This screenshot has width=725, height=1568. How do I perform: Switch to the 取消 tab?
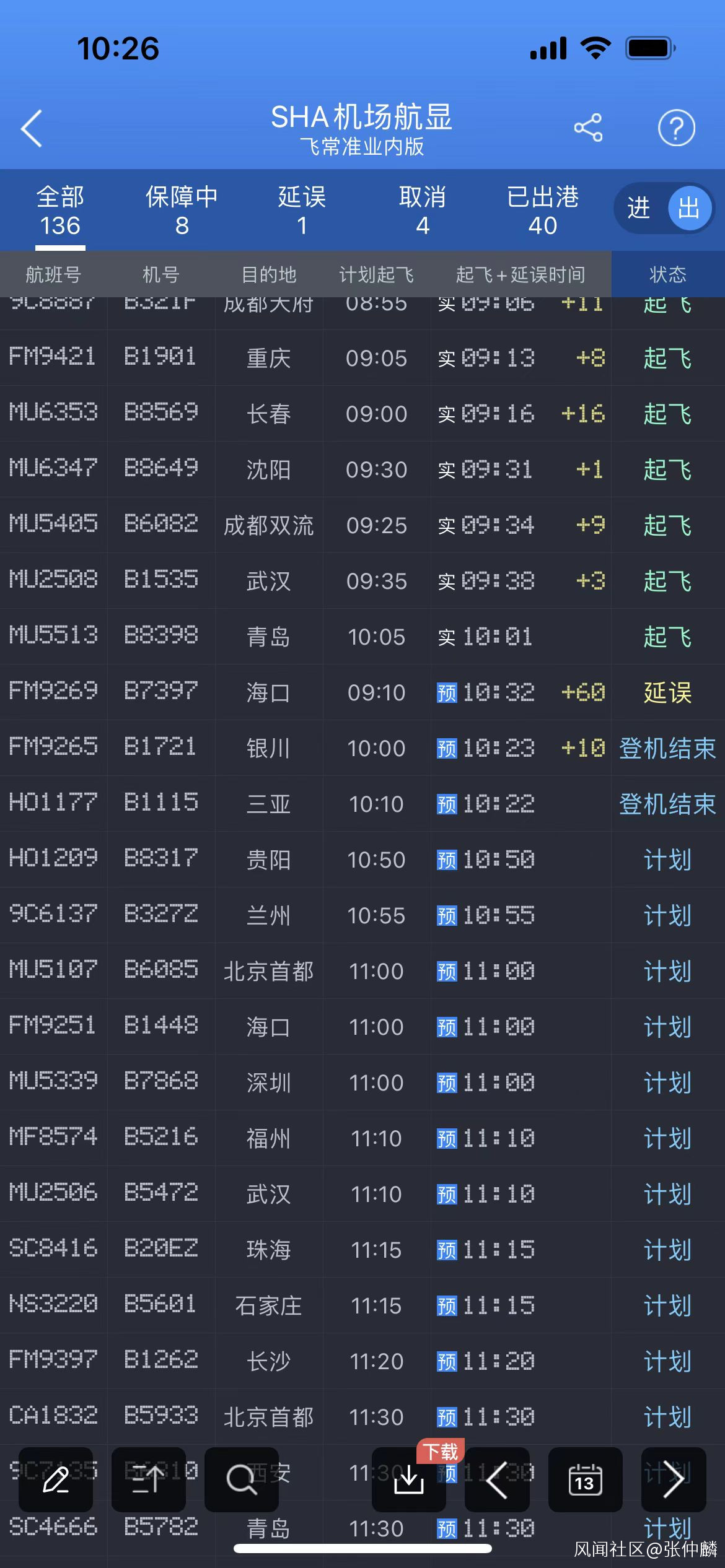point(423,211)
